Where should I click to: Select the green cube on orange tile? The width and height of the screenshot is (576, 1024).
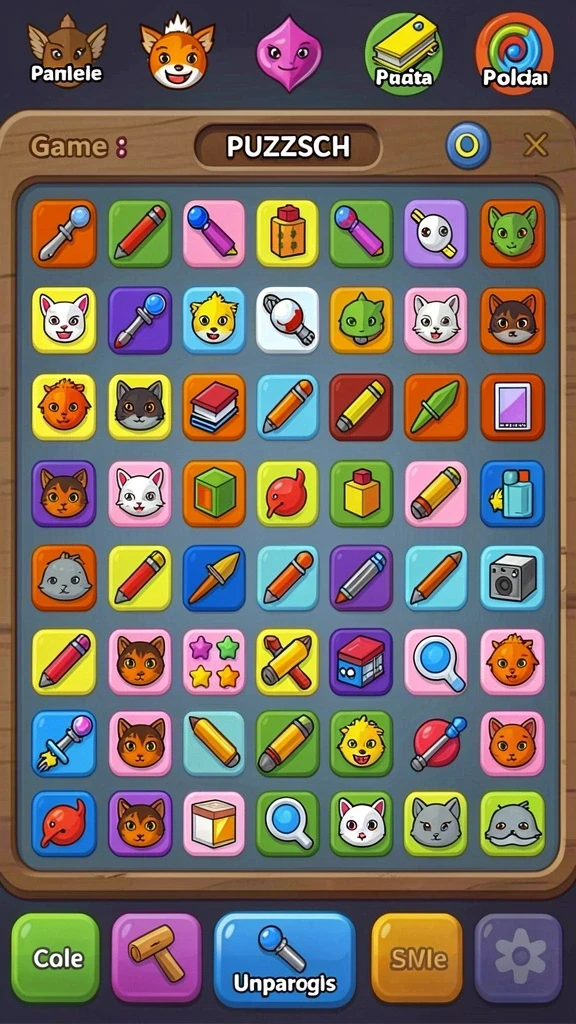point(214,493)
